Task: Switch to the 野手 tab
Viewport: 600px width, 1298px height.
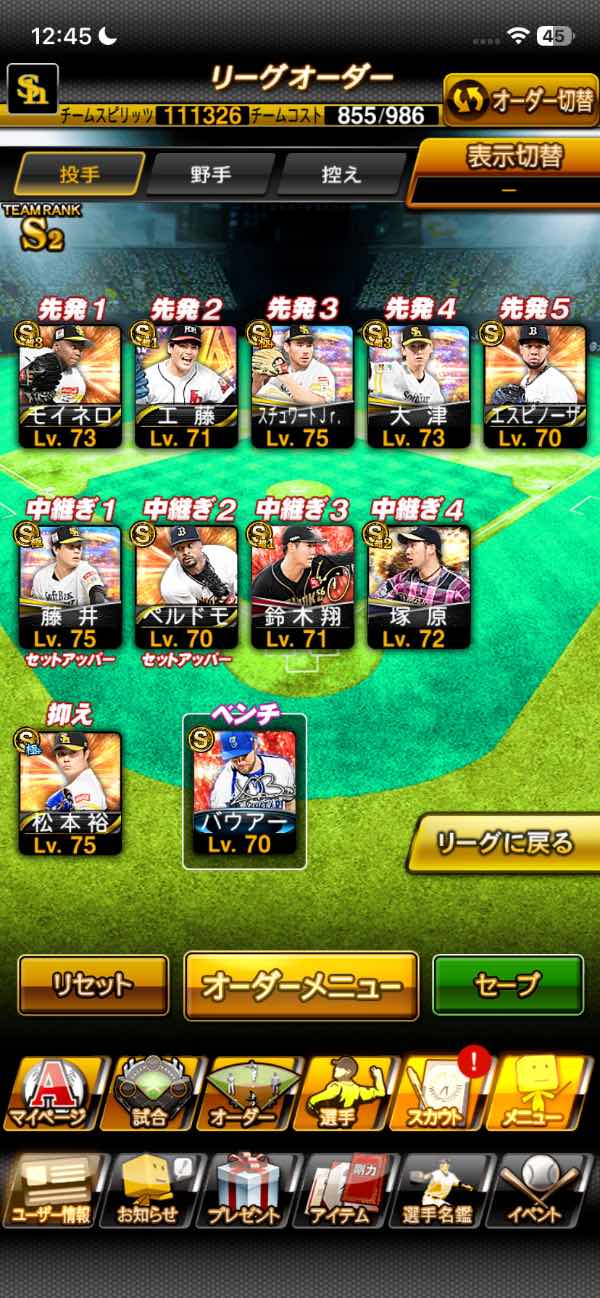Action: click(210, 174)
